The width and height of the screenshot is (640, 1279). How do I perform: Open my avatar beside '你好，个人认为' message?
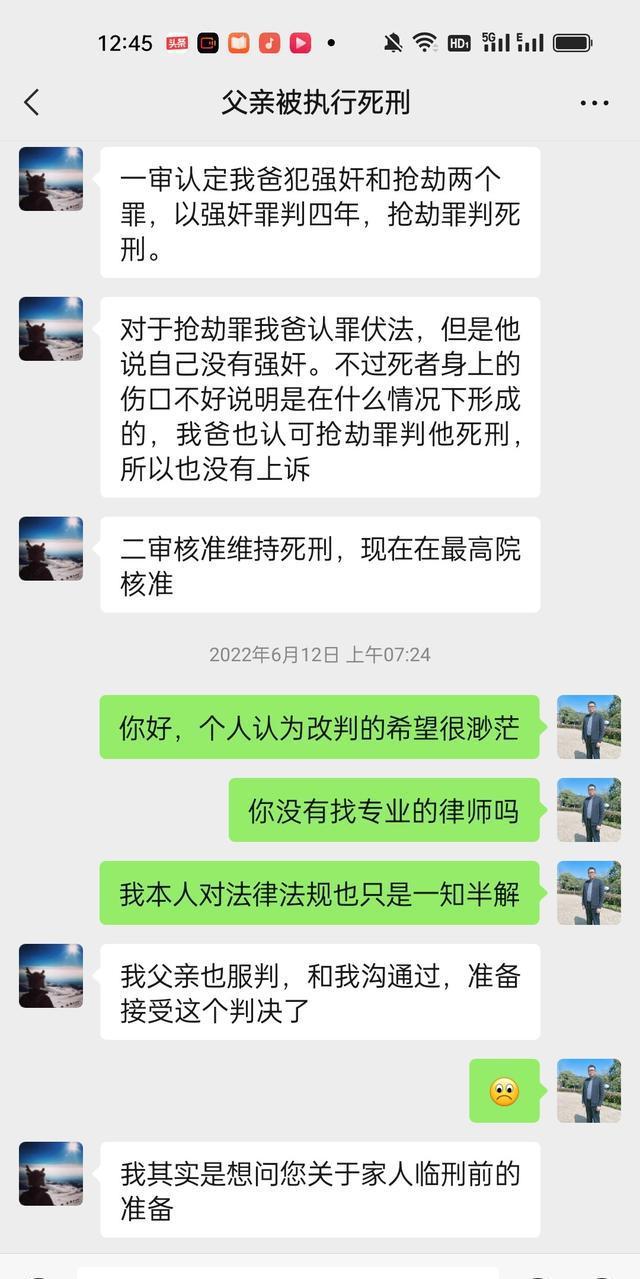(x=588, y=727)
